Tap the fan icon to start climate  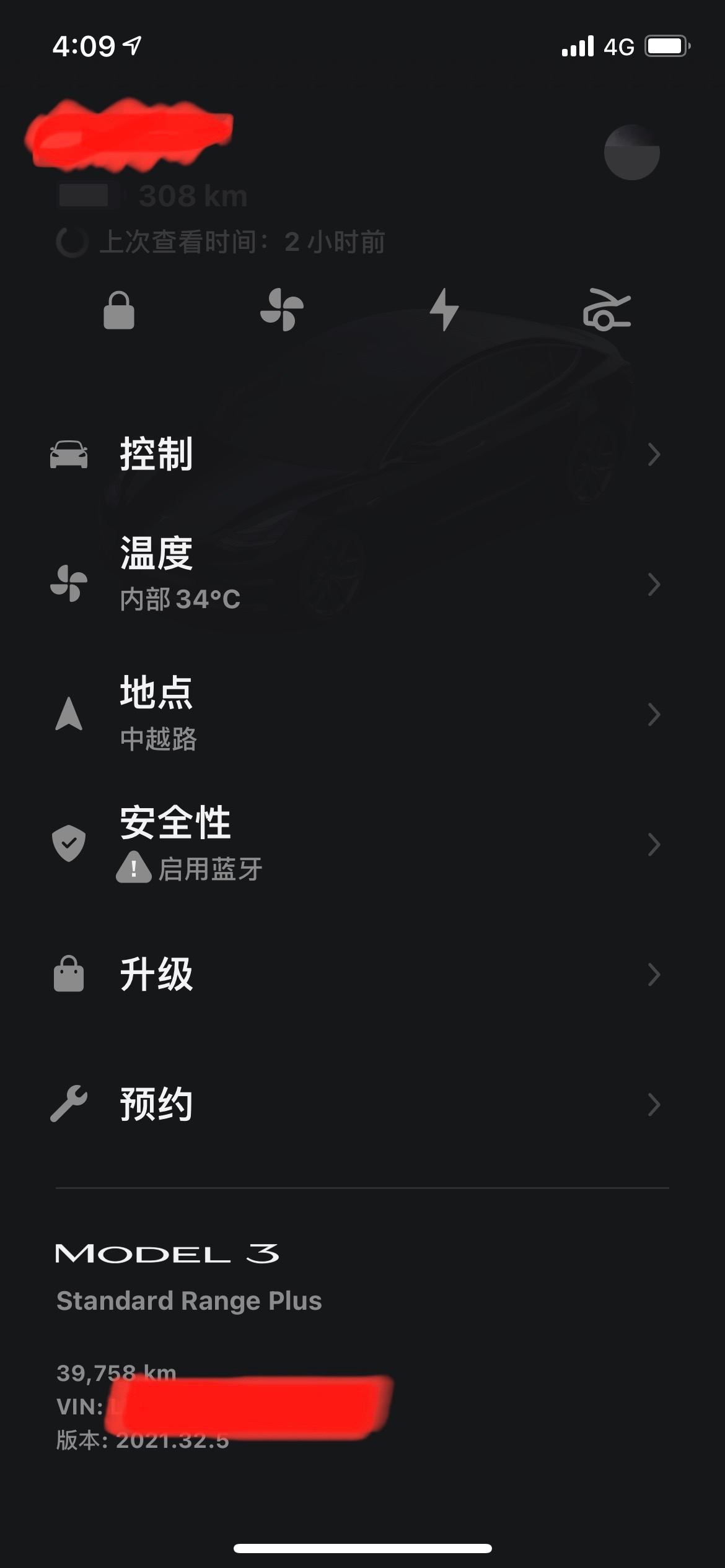click(283, 310)
